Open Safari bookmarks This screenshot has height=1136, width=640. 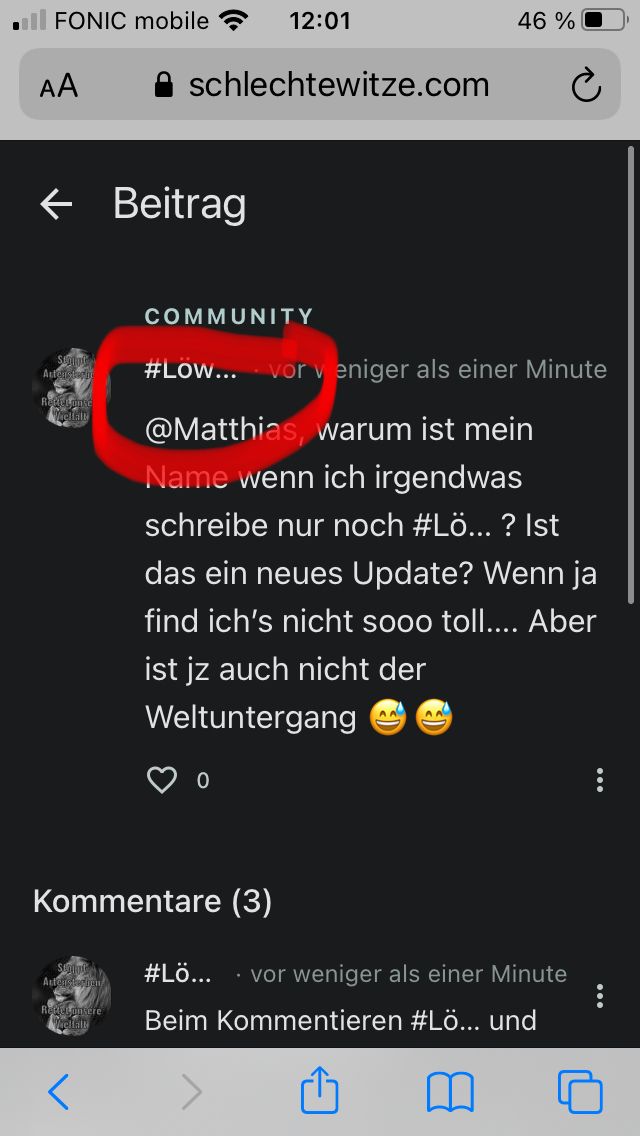450,1092
